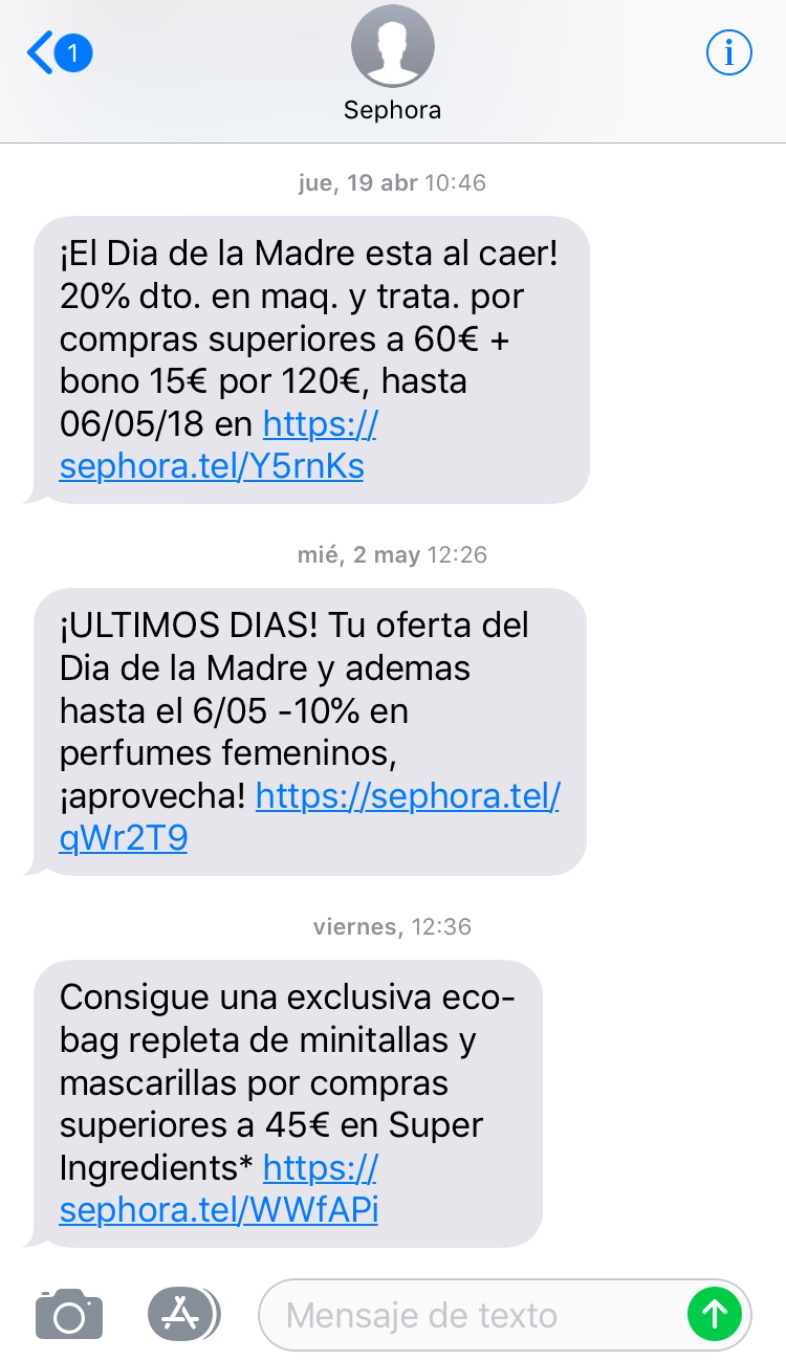The height and width of the screenshot is (1360, 786).
Task: Open the camera to attach a photo
Action: [x=69, y=1313]
